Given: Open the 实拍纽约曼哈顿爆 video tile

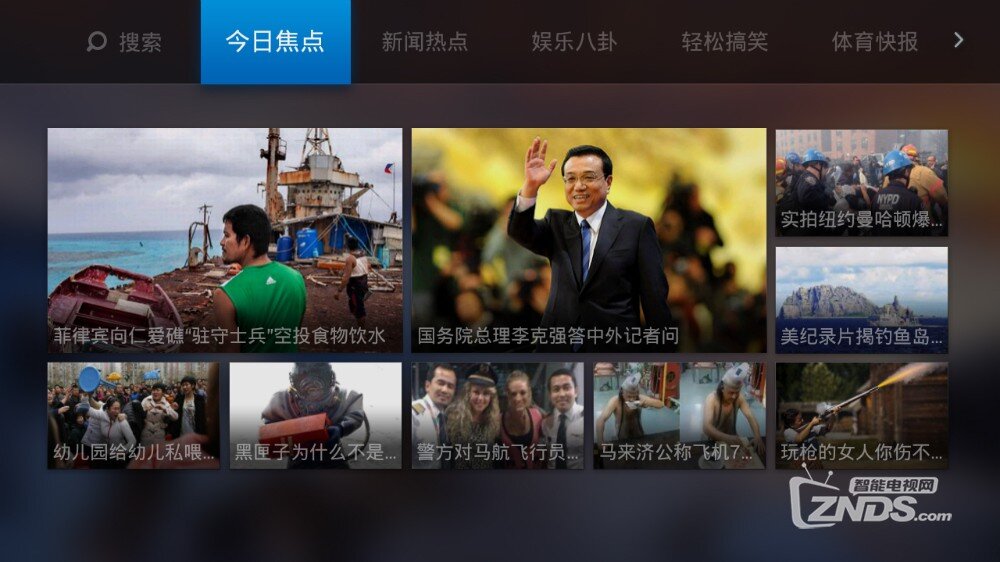Looking at the screenshot, I should pos(861,183).
